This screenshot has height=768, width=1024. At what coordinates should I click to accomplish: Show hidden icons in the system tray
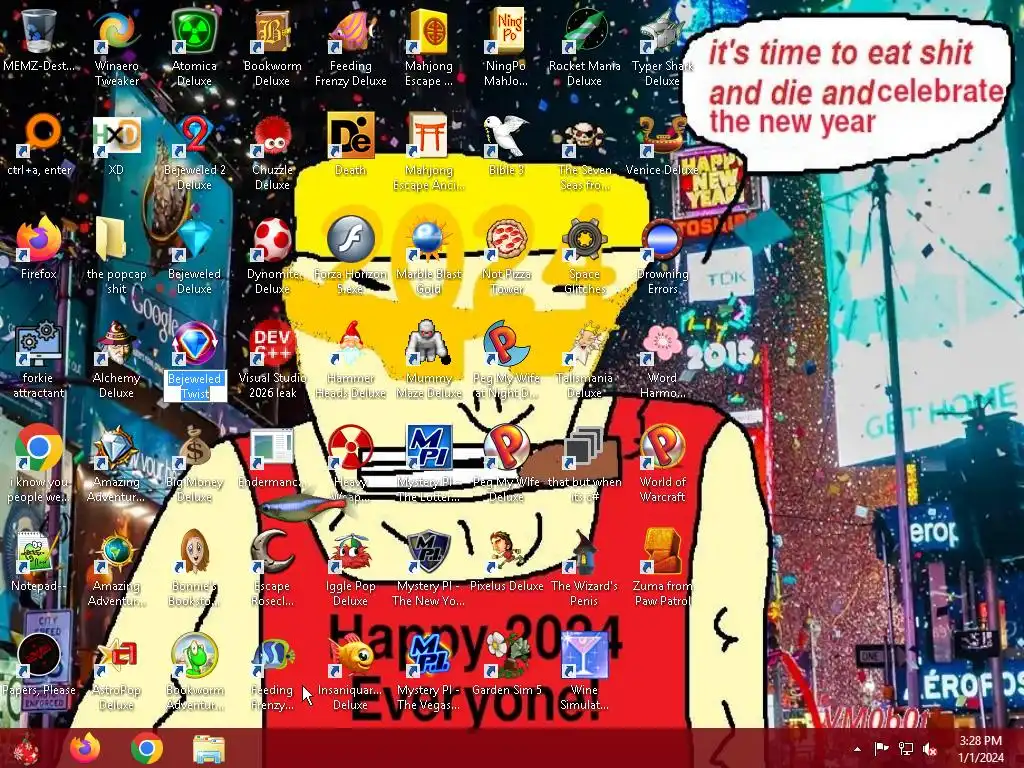click(857, 748)
